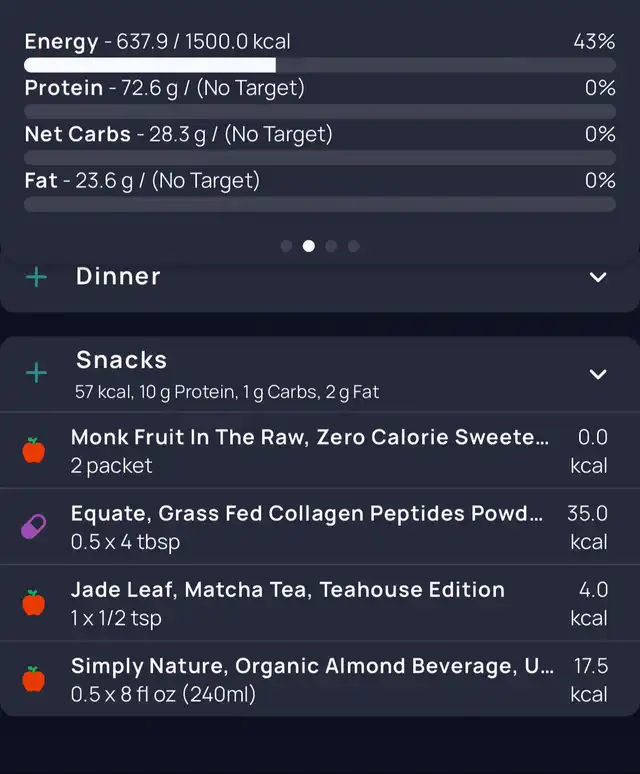Add a food to Dinner
The height and width of the screenshot is (774, 640).
pyautogui.click(x=36, y=277)
